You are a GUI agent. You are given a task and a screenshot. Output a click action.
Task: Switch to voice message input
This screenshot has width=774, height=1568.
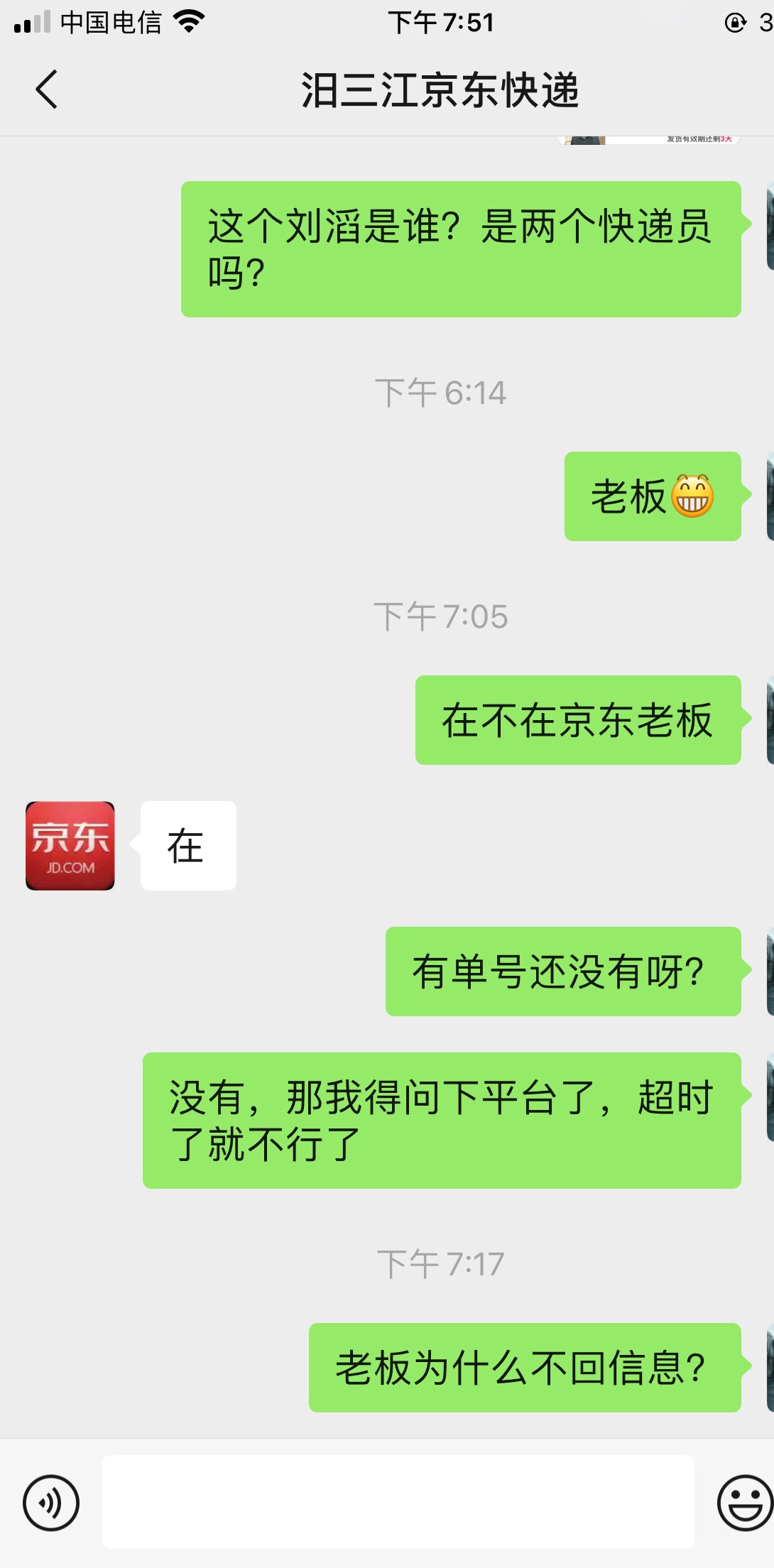point(51,1502)
